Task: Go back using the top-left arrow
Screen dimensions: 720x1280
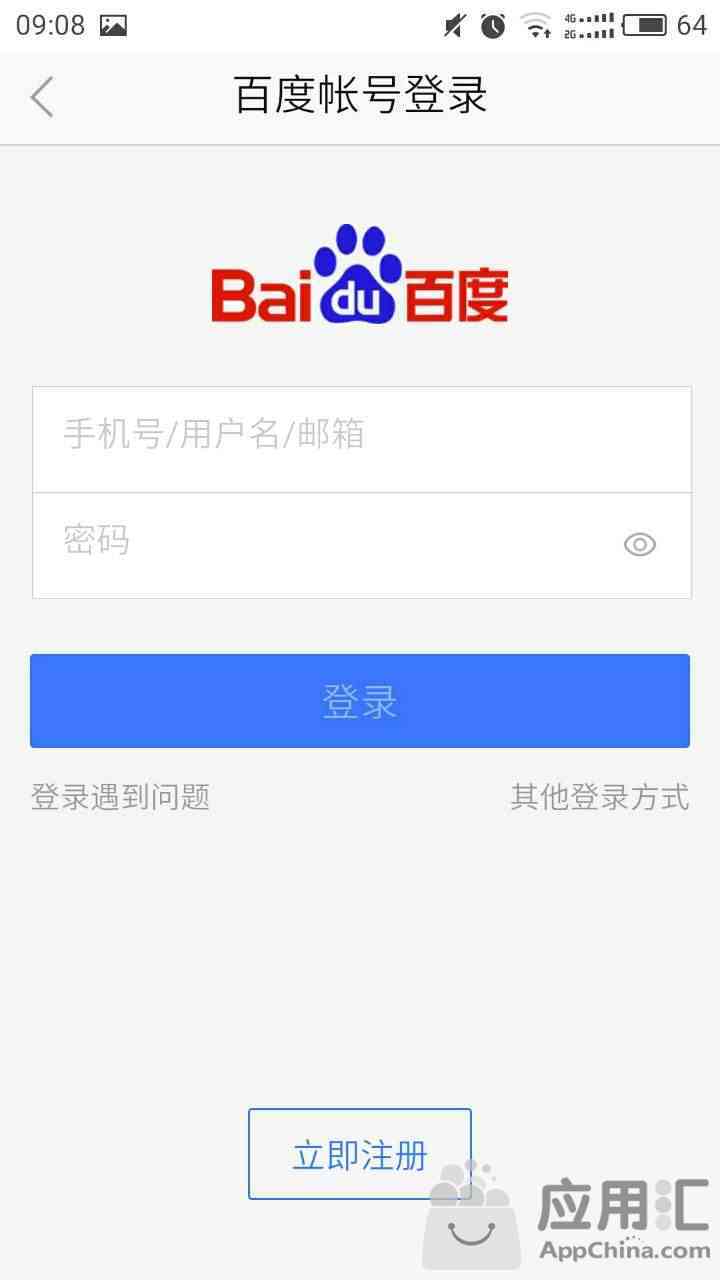Action: coord(42,97)
